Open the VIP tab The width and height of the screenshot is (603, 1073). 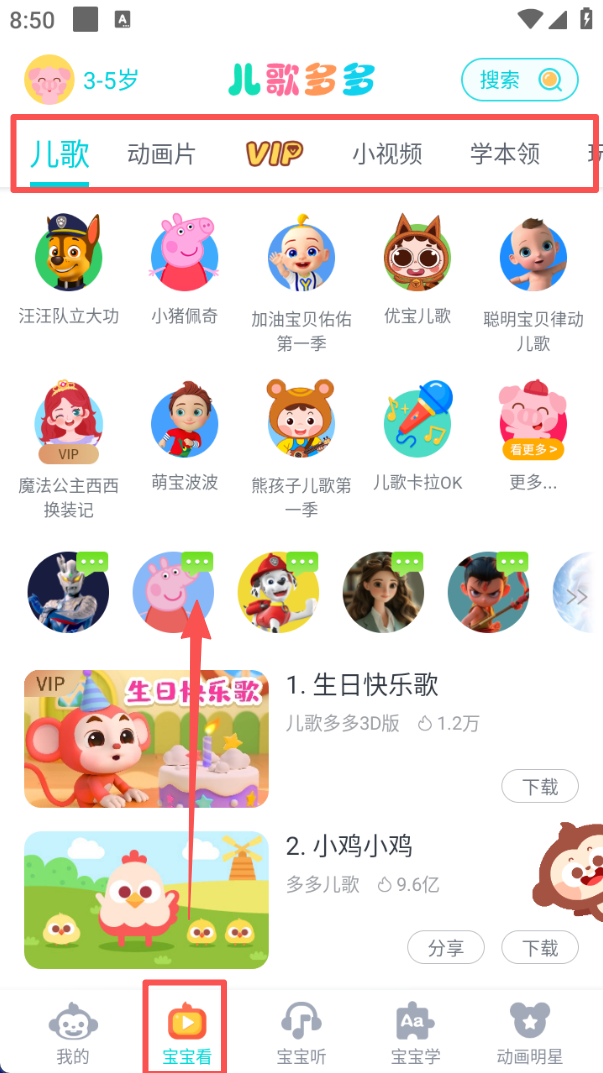click(274, 153)
